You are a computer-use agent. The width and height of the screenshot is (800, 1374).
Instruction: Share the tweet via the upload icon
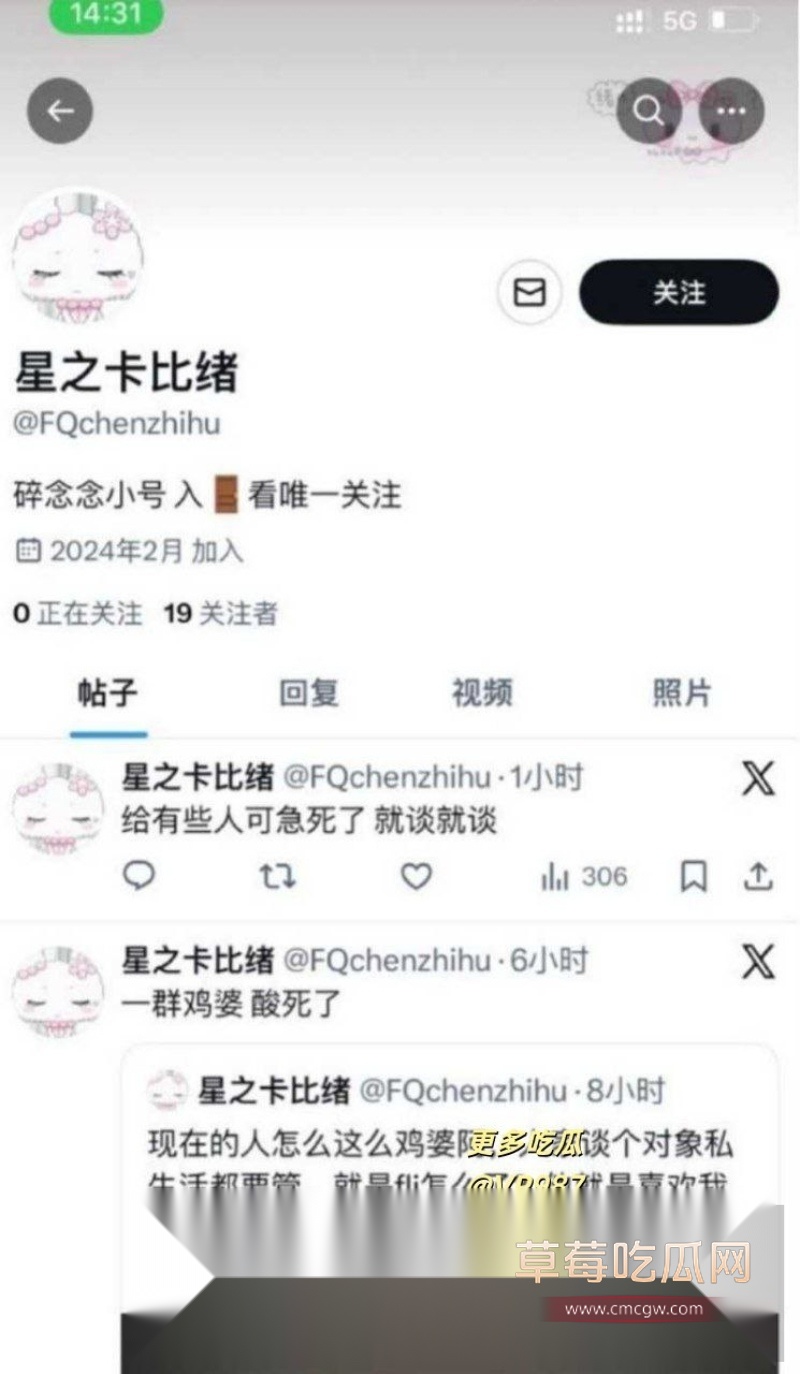(x=757, y=877)
